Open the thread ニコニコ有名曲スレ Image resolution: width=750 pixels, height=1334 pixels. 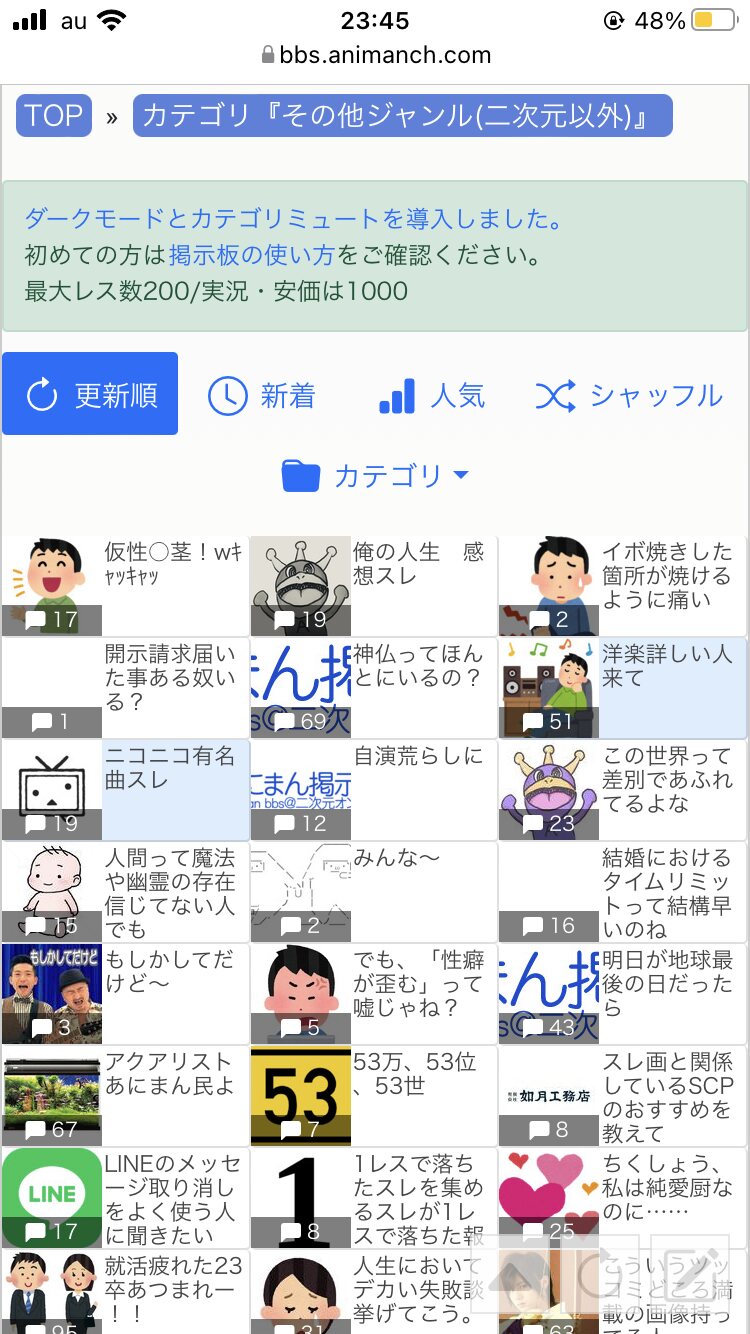[x=126, y=790]
